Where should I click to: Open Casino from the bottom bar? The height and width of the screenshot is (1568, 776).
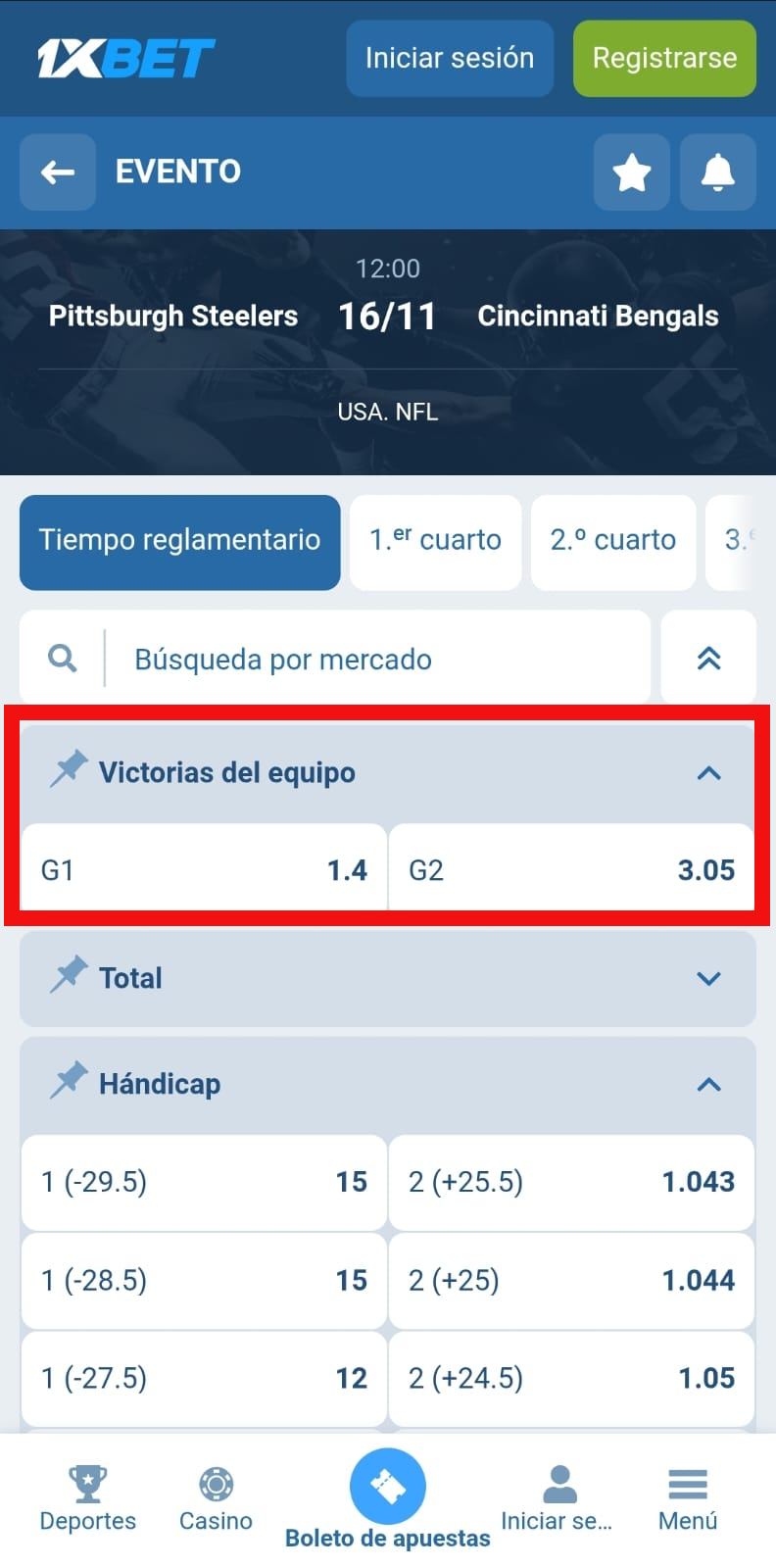coord(215,1499)
